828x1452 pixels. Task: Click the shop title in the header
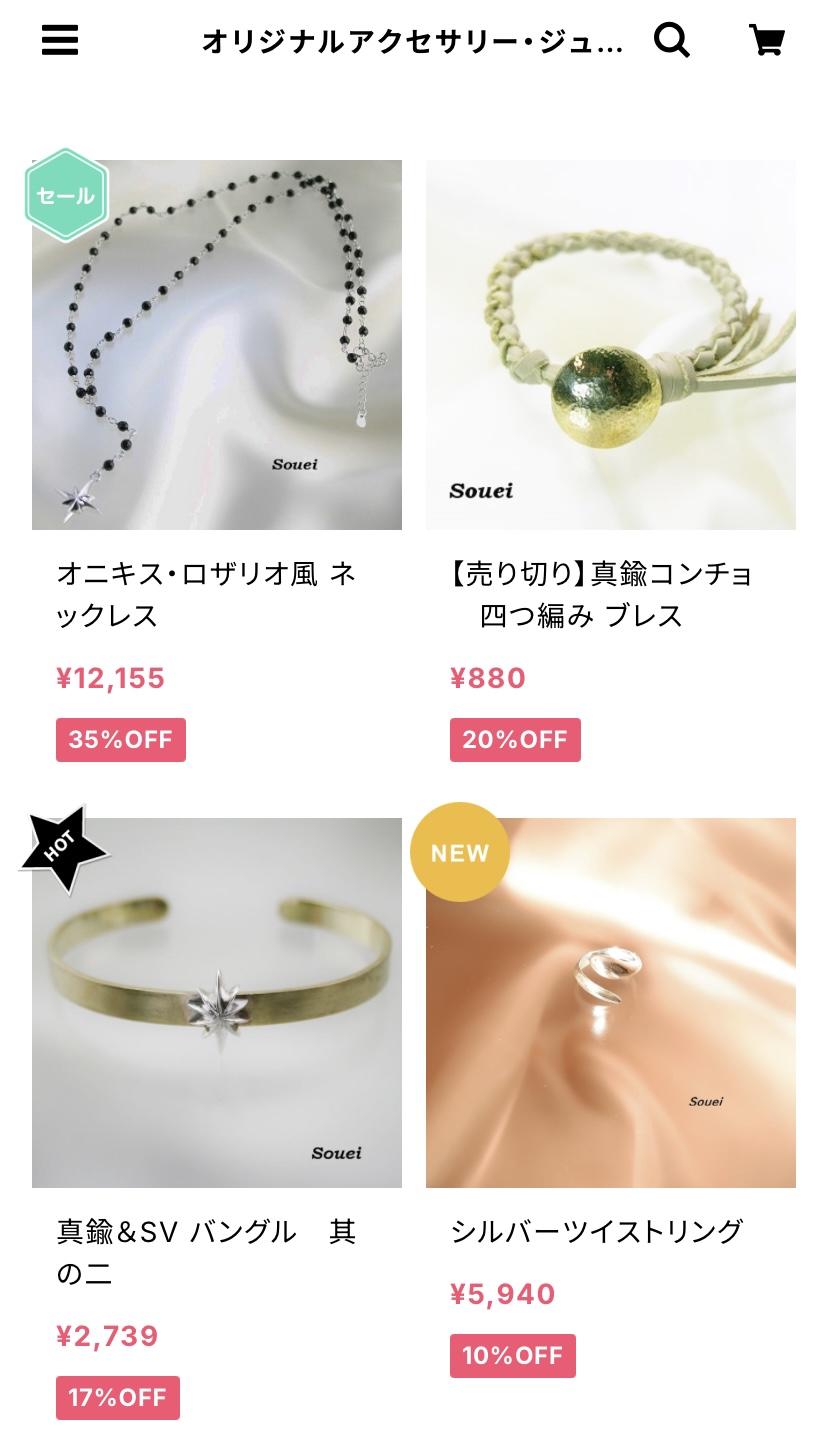[411, 41]
